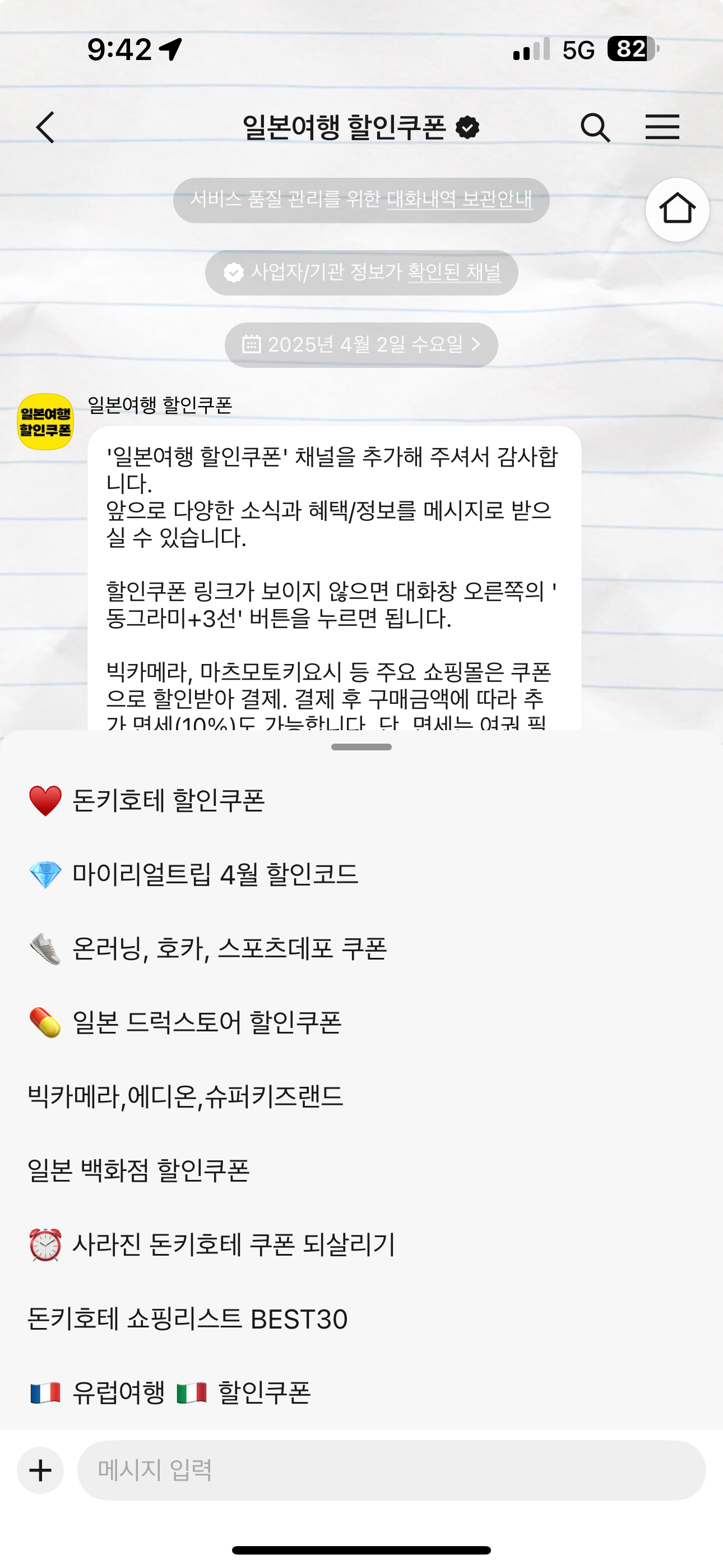Open 일본 백화점 할인쿠폰
This screenshot has height=1568, width=723.
139,1170
